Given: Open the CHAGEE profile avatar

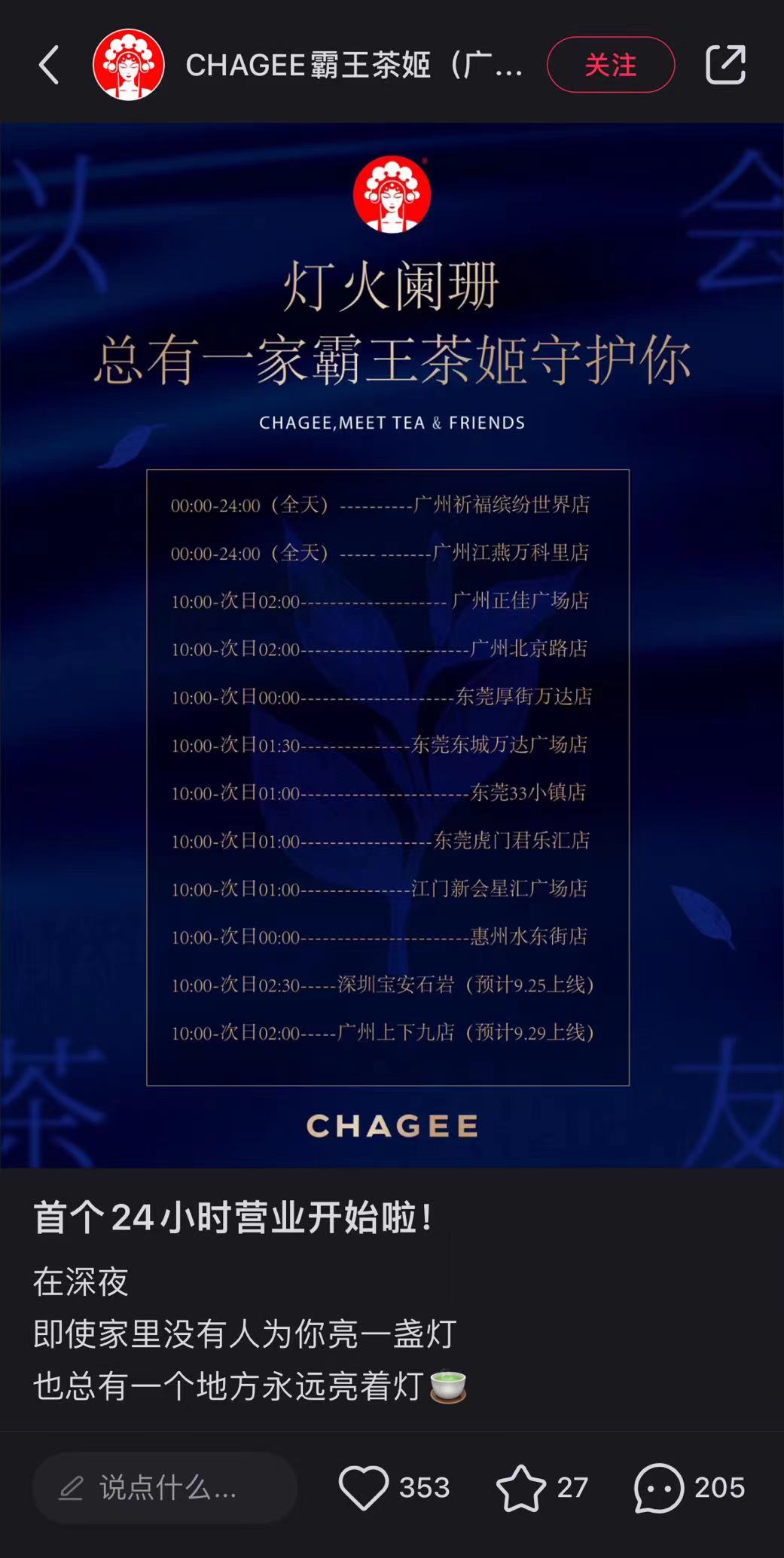Looking at the screenshot, I should [x=128, y=65].
